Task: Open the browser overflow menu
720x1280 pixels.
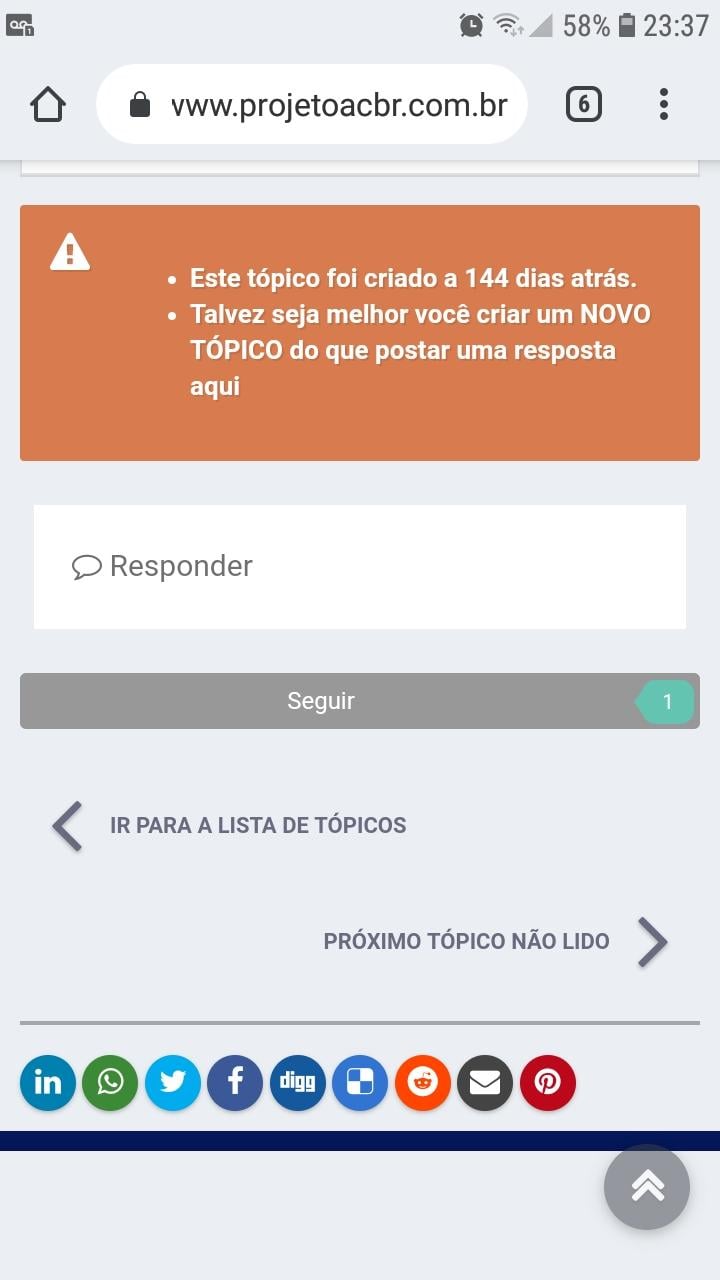Action: tap(663, 104)
